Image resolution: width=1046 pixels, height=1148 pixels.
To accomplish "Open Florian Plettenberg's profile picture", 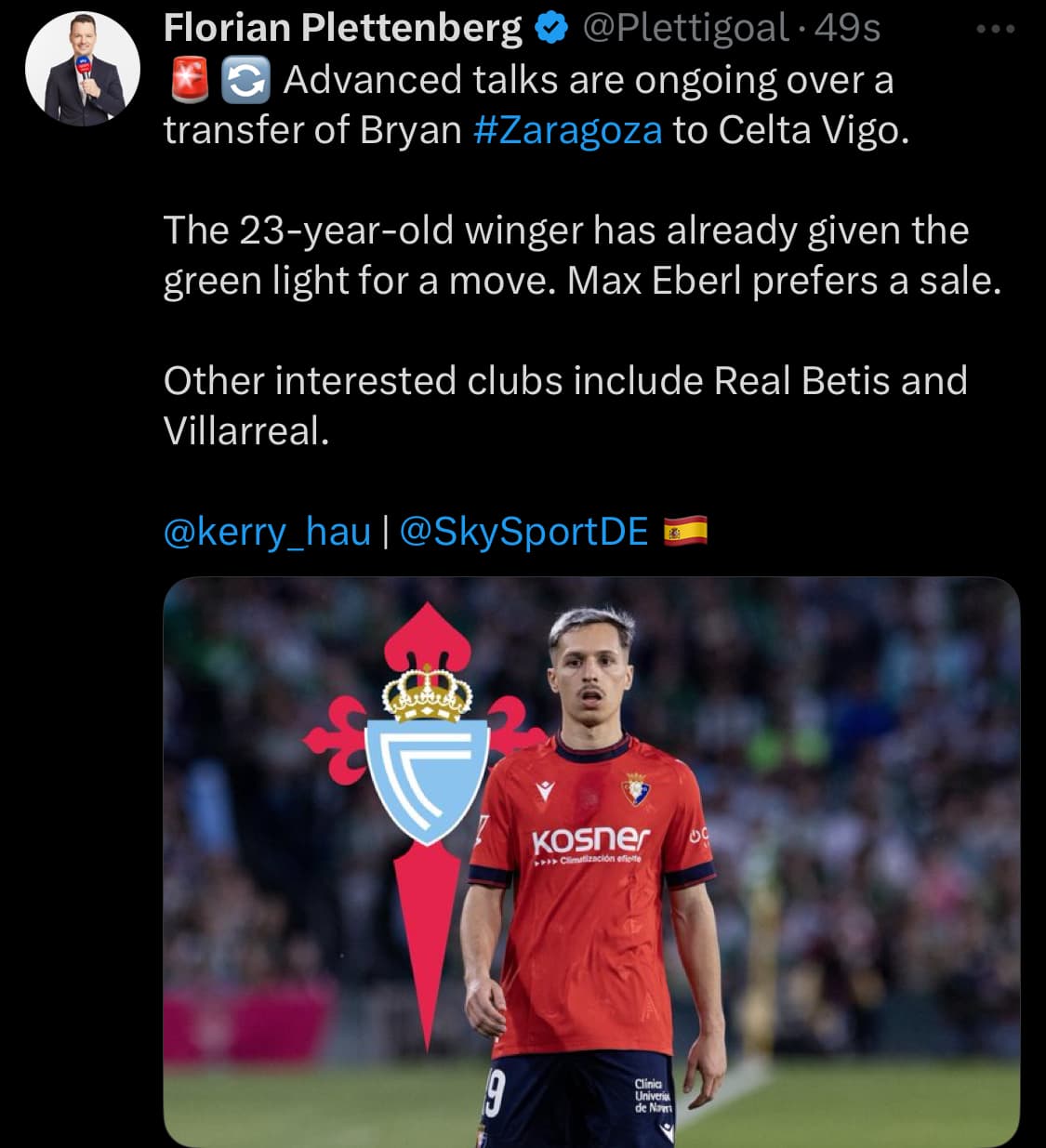I will [82, 69].
